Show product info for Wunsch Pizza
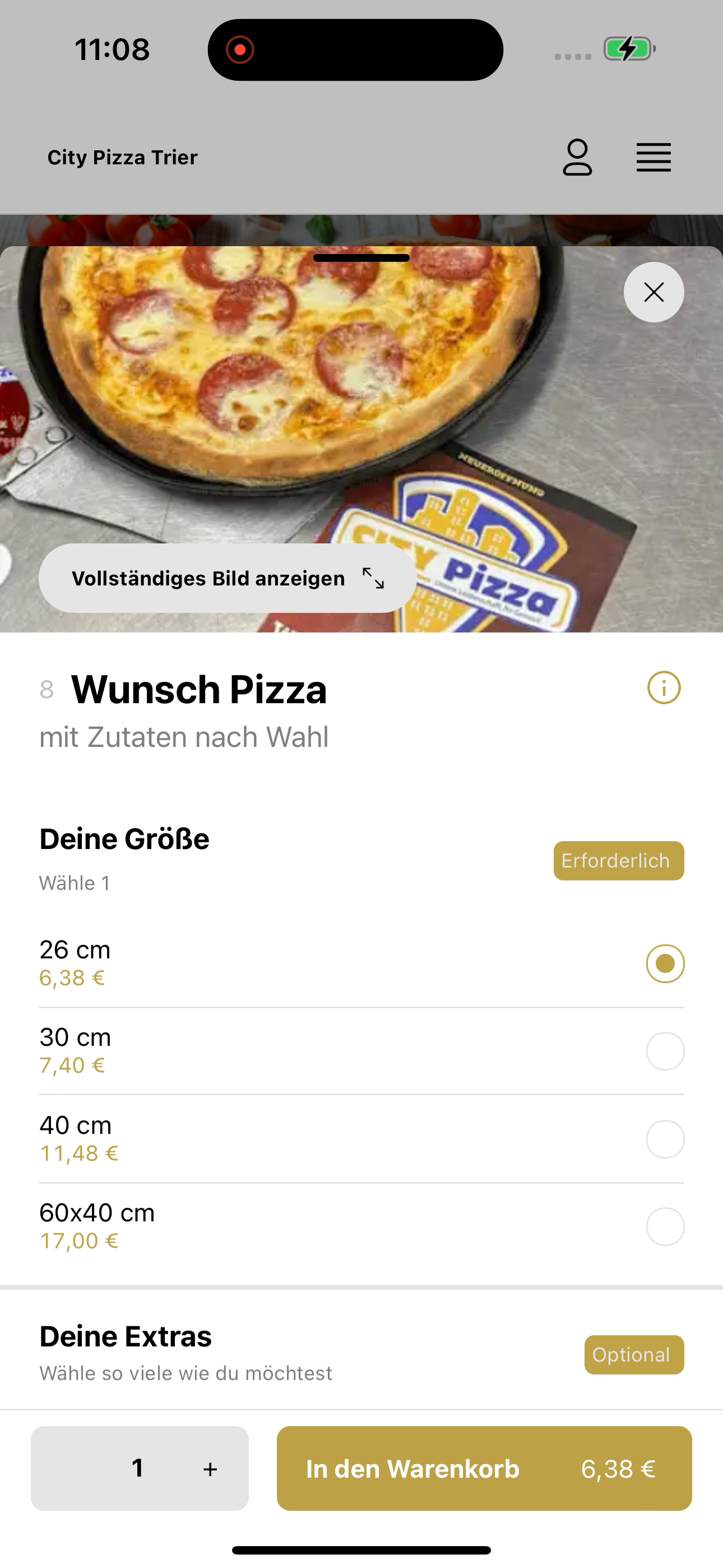Viewport: 723px width, 1568px height. click(x=664, y=688)
